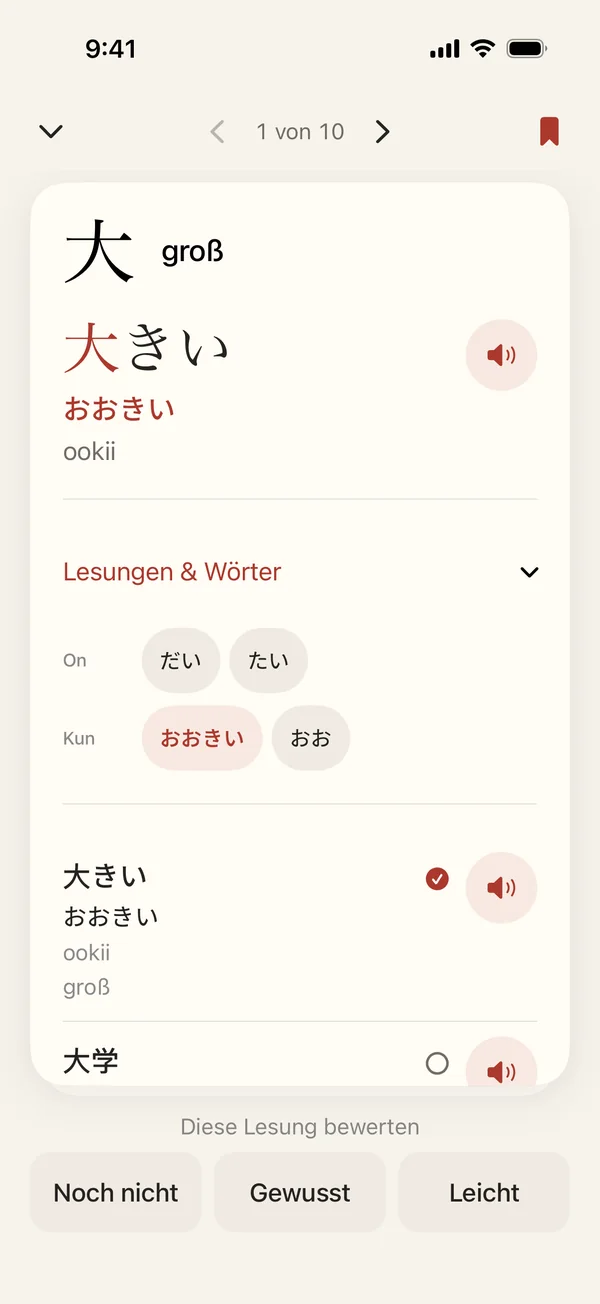Play audio for the main reading おおきい
This screenshot has width=600, height=1304.
(x=502, y=355)
